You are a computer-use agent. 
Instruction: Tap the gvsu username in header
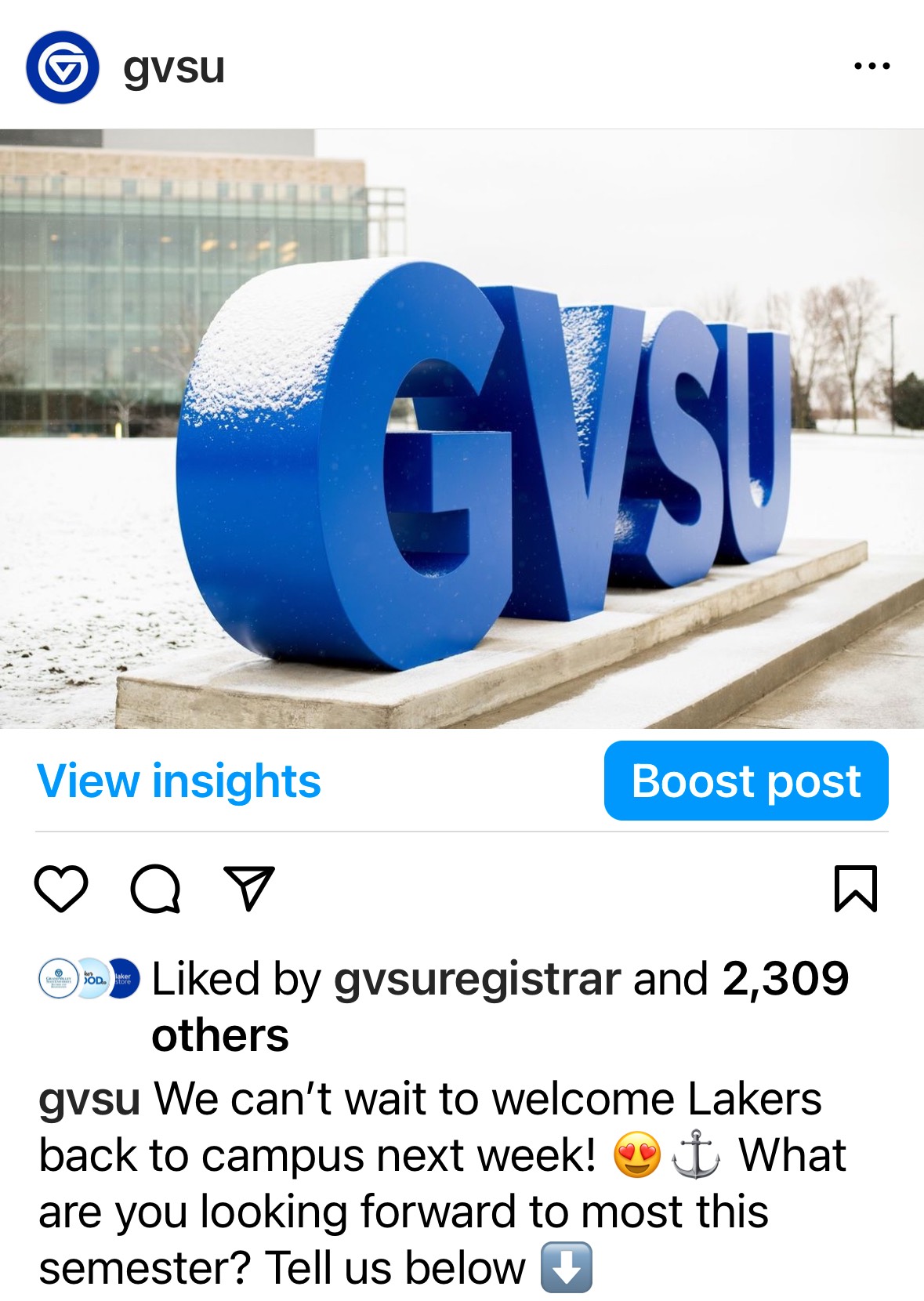(174, 67)
